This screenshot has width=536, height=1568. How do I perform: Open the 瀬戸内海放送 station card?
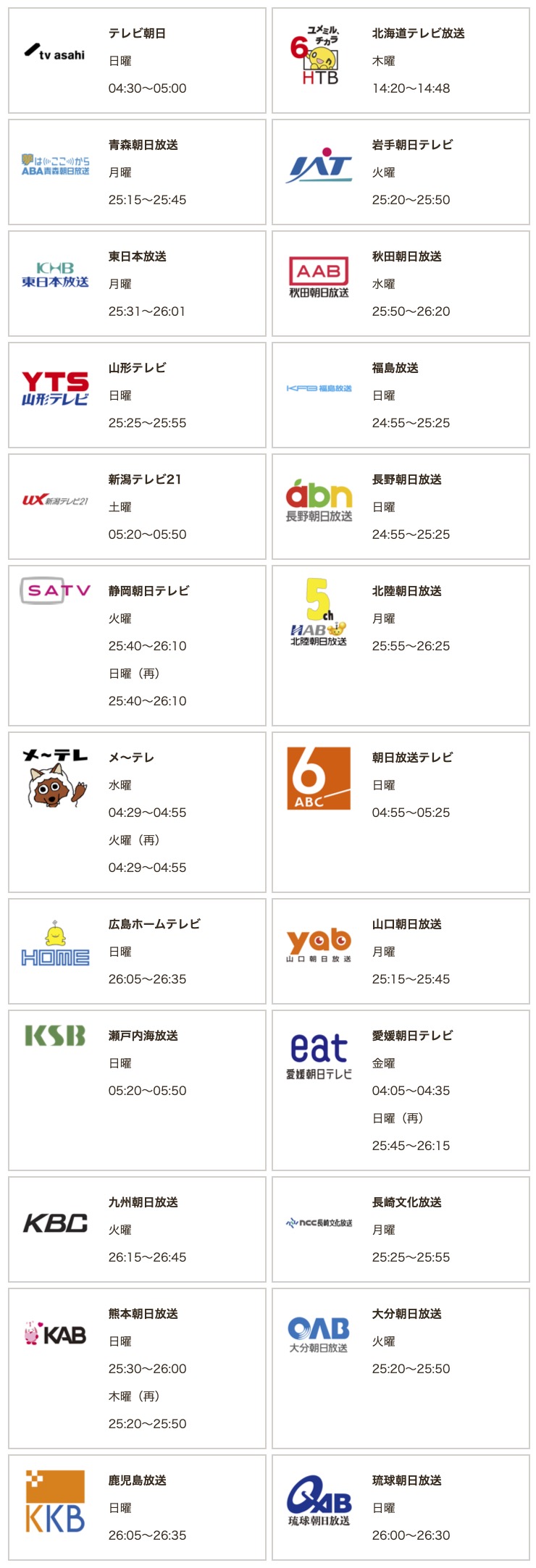tap(137, 1090)
